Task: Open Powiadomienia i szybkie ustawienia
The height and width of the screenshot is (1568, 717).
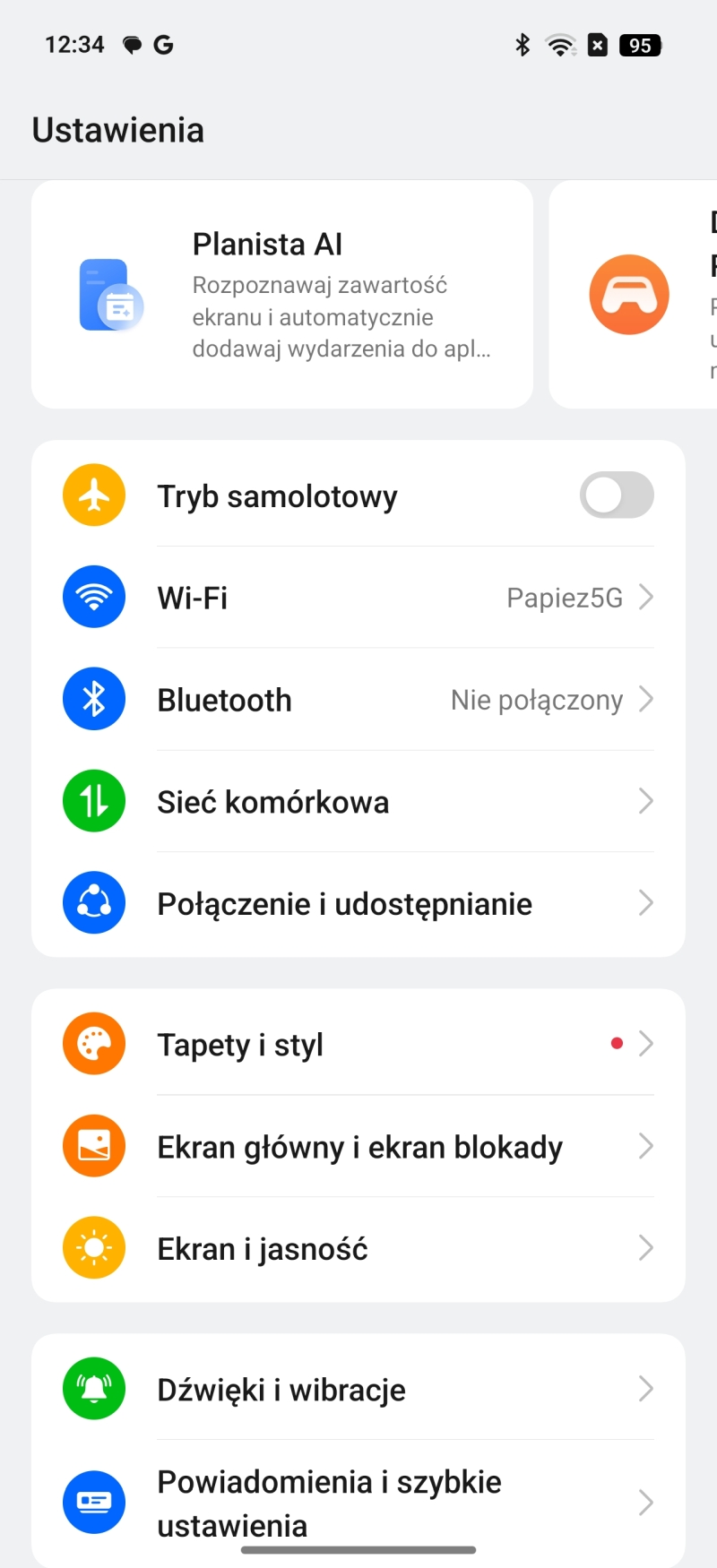Action: click(x=358, y=1503)
